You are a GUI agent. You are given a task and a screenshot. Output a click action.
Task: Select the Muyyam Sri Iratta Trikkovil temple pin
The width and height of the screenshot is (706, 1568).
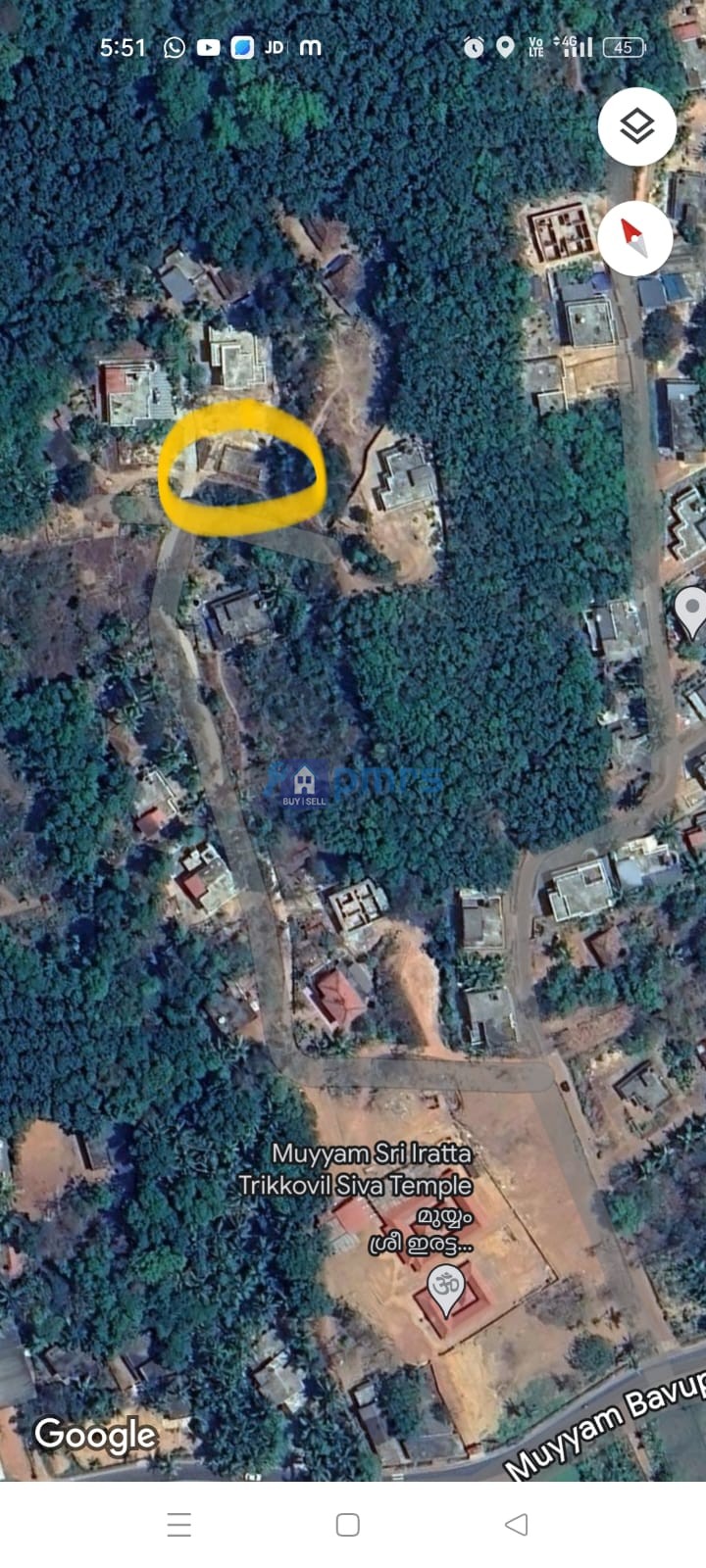coord(446,1290)
